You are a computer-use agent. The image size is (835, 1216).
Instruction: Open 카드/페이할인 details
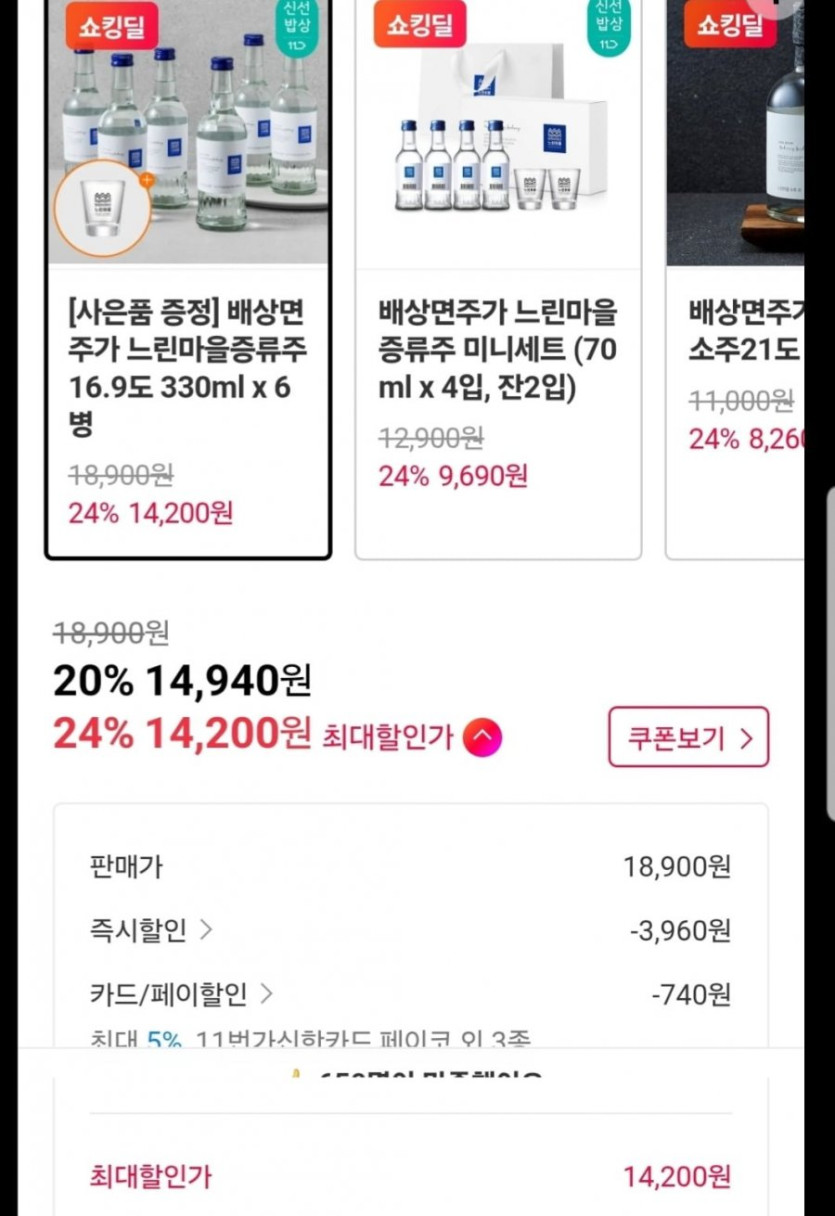coord(181,994)
